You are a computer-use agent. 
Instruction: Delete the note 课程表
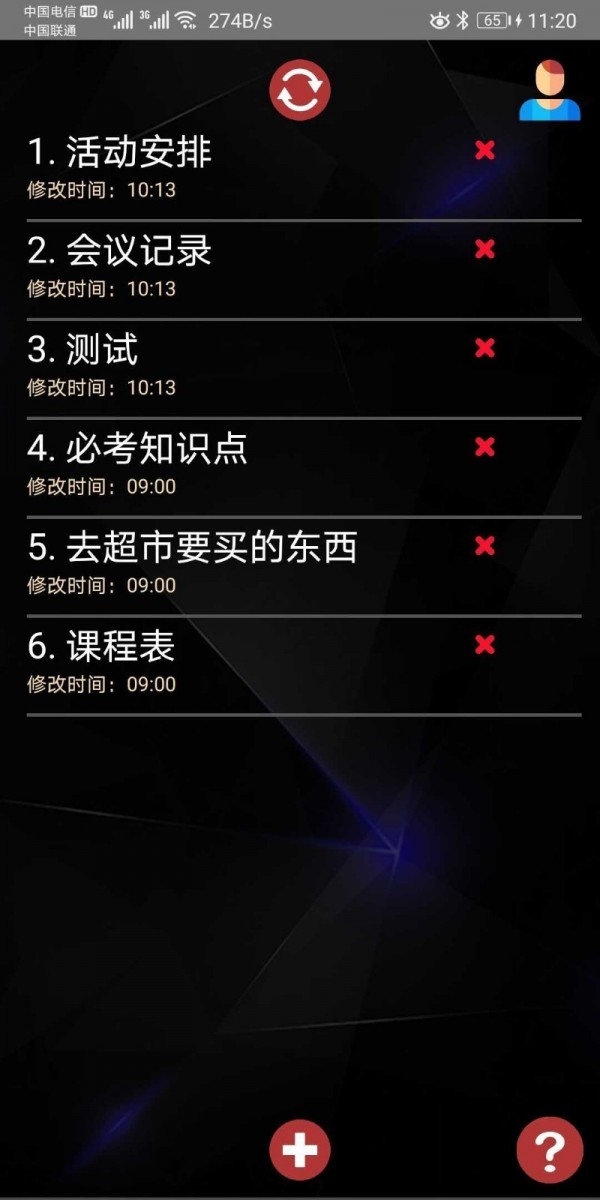[x=485, y=645]
